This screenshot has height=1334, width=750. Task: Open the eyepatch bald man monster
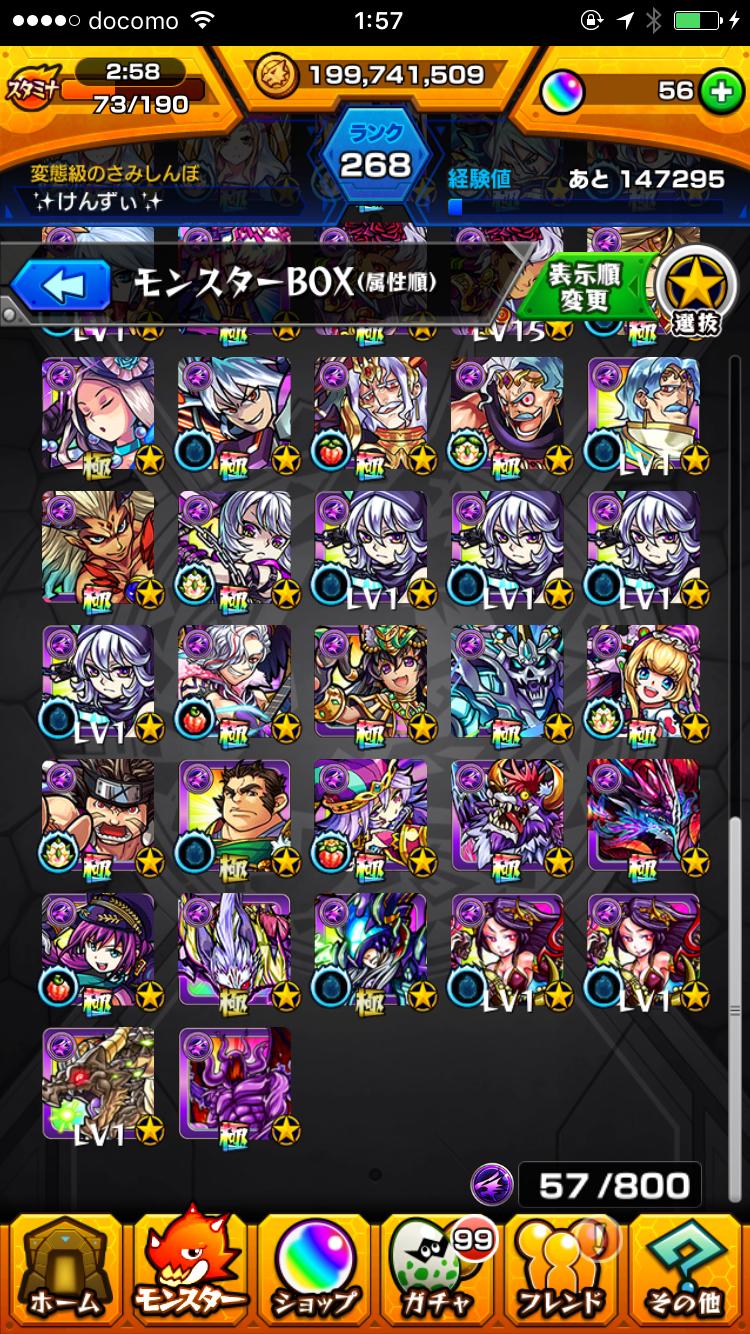click(x=507, y=414)
